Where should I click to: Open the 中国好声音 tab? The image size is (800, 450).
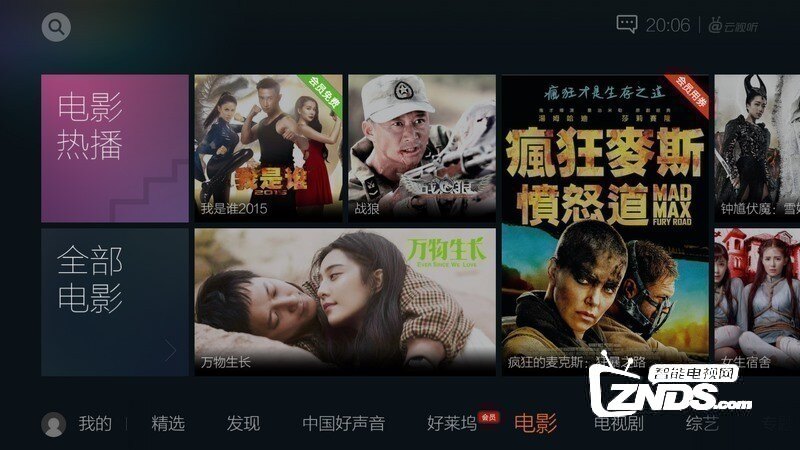(343, 424)
